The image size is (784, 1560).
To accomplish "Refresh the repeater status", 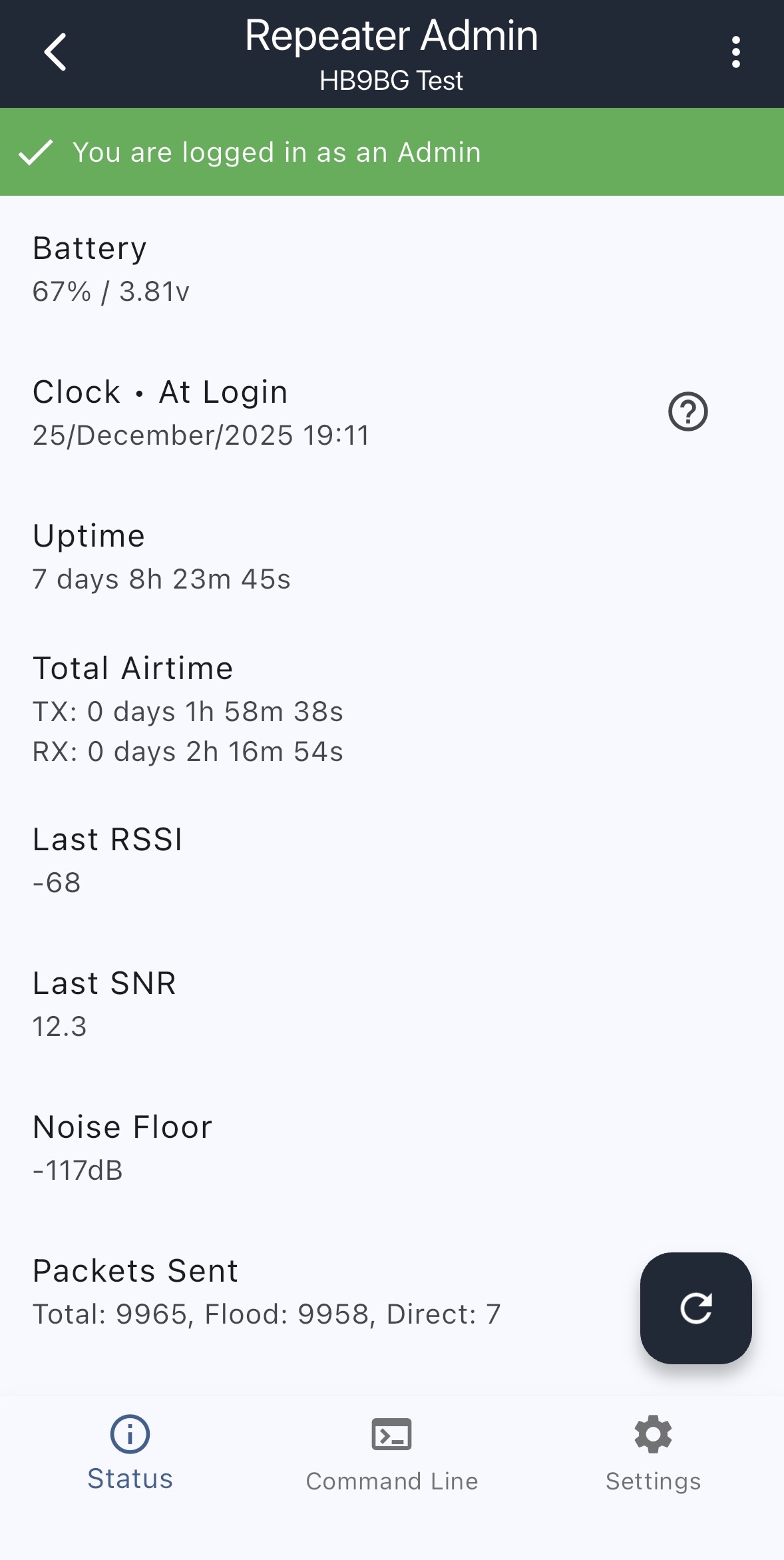I will [695, 1308].
